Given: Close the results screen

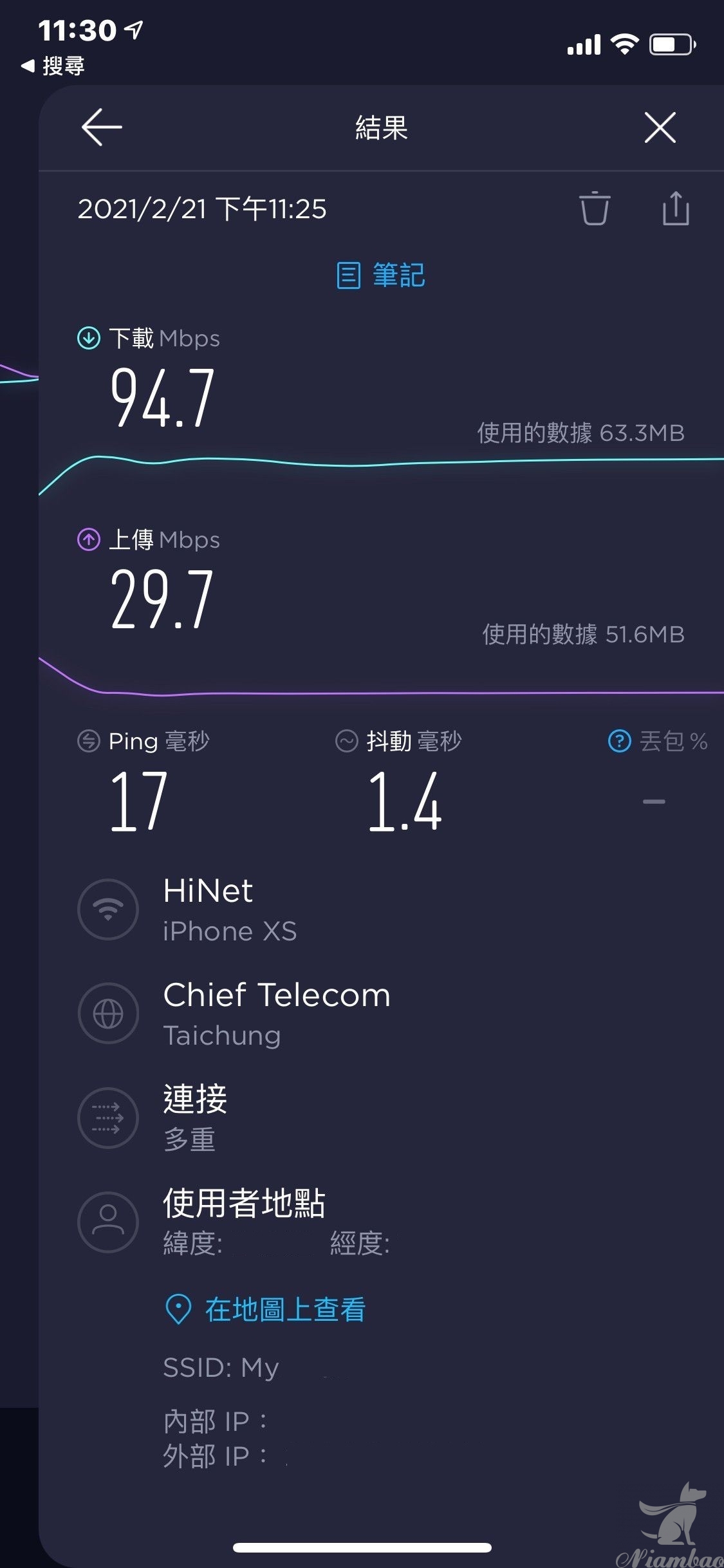Looking at the screenshot, I should point(660,127).
